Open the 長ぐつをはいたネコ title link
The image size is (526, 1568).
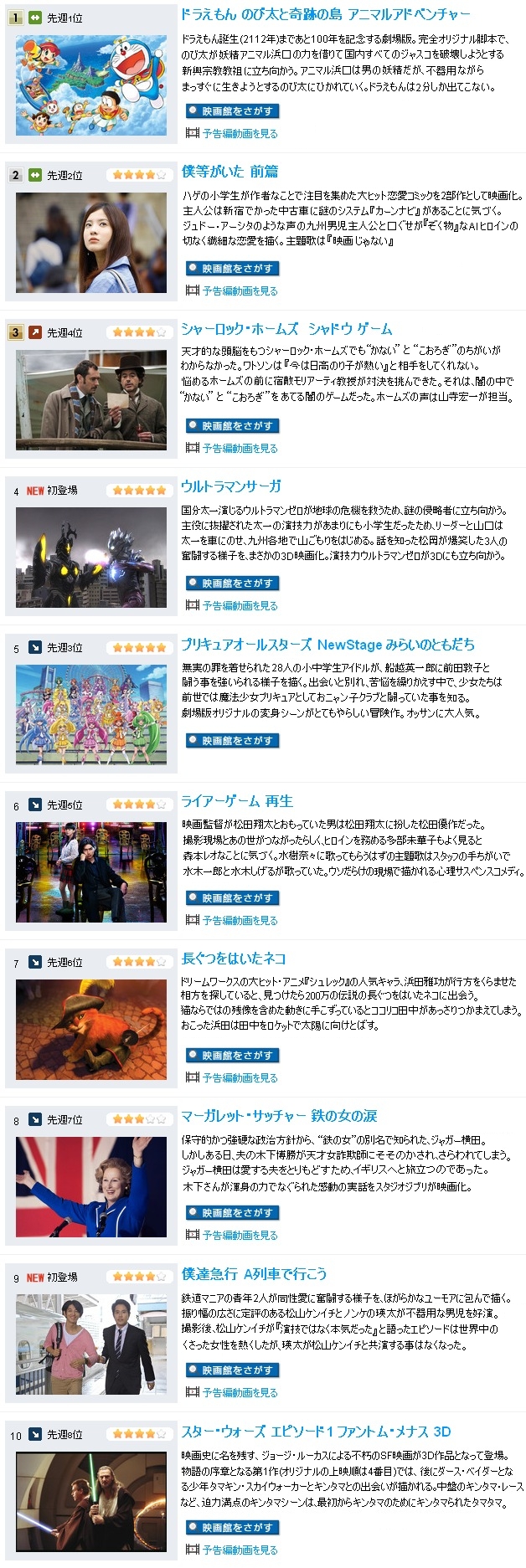pyautogui.click(x=234, y=959)
